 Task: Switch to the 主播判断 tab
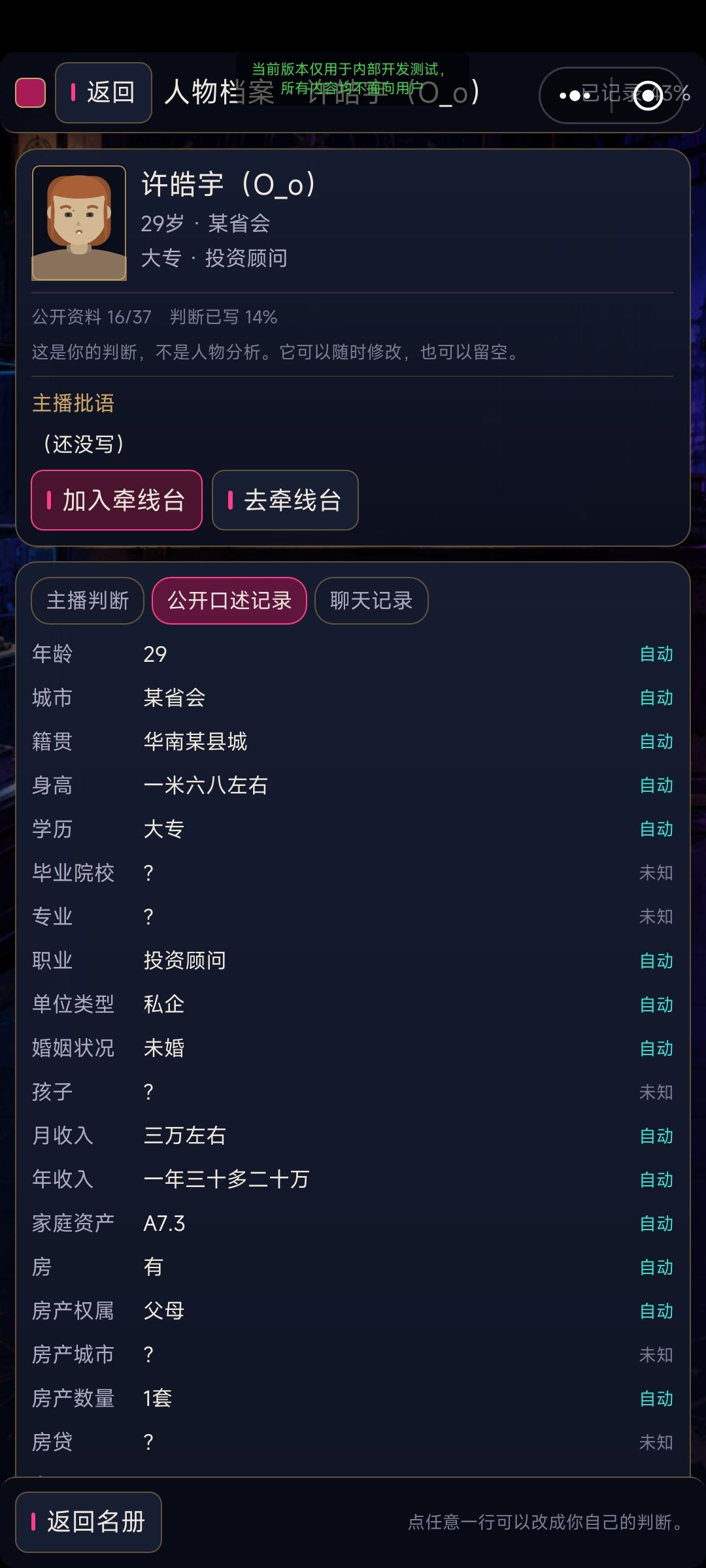[88, 600]
